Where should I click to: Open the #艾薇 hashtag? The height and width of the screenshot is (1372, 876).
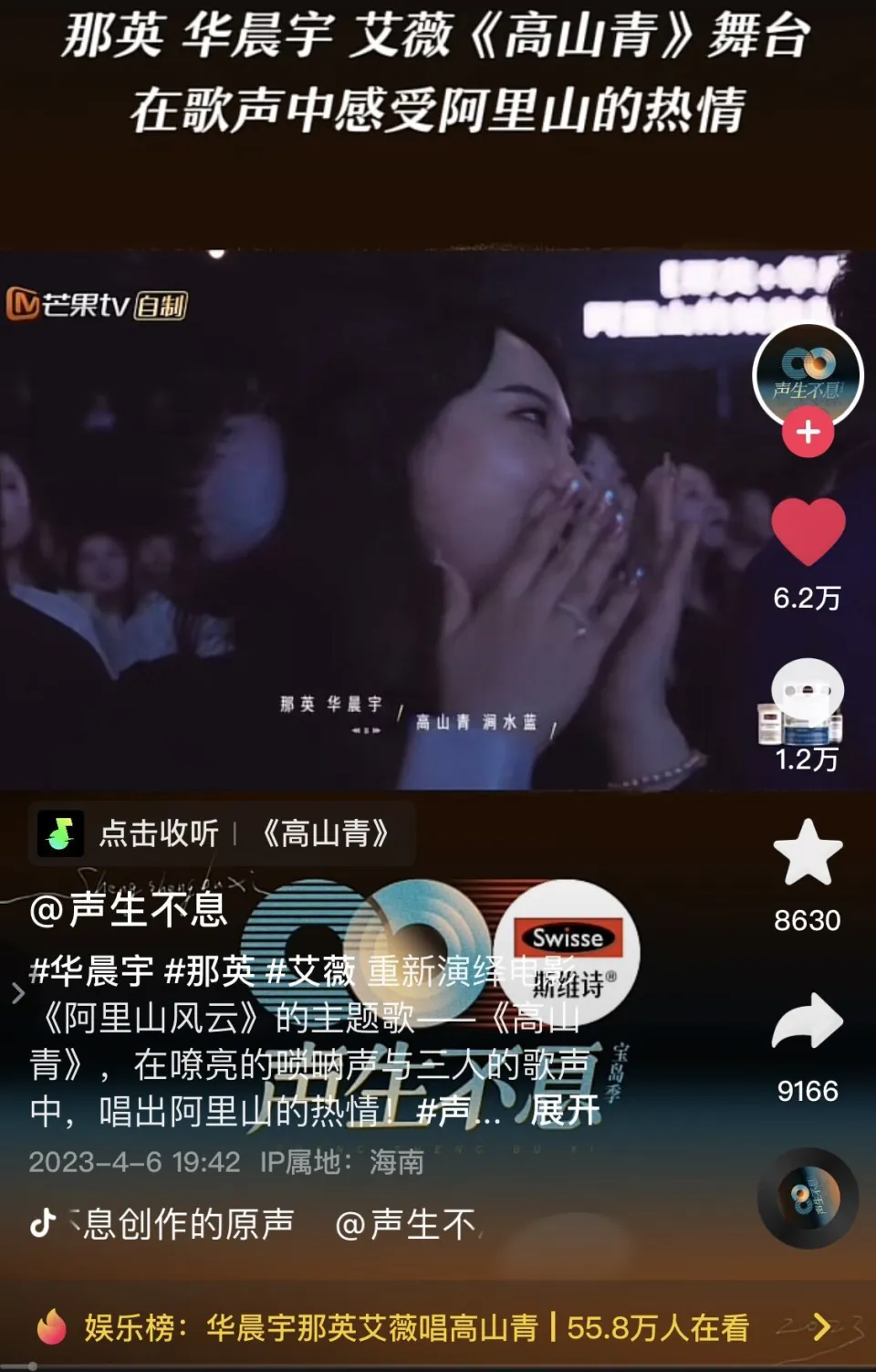311,970
